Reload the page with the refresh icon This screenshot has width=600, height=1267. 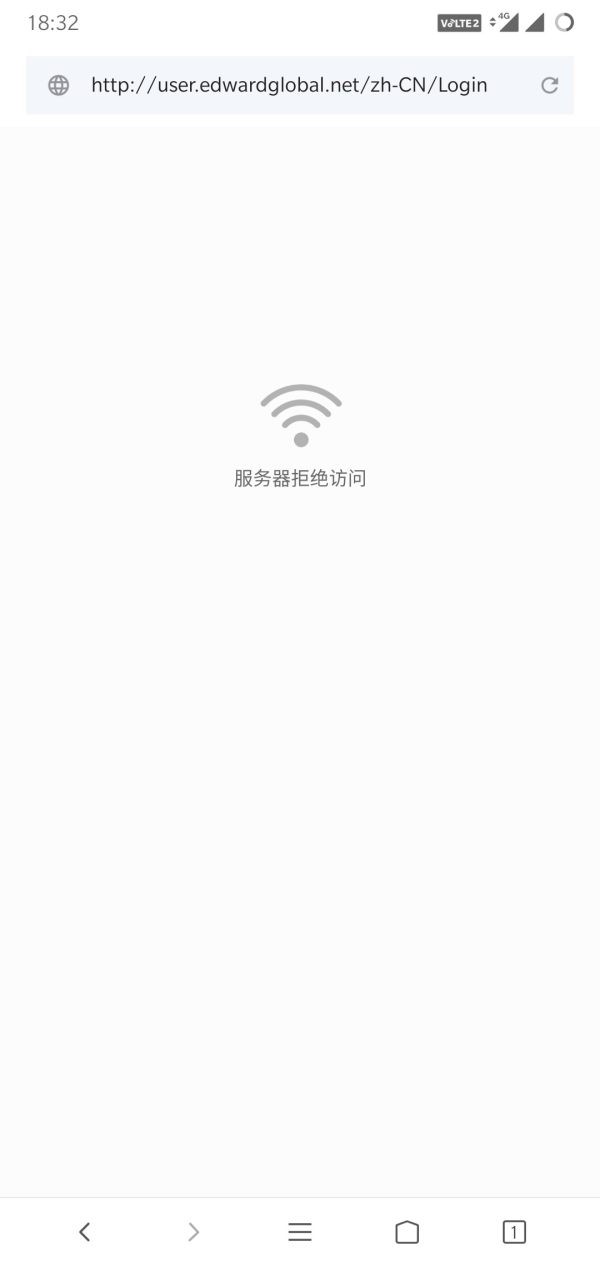pos(549,85)
